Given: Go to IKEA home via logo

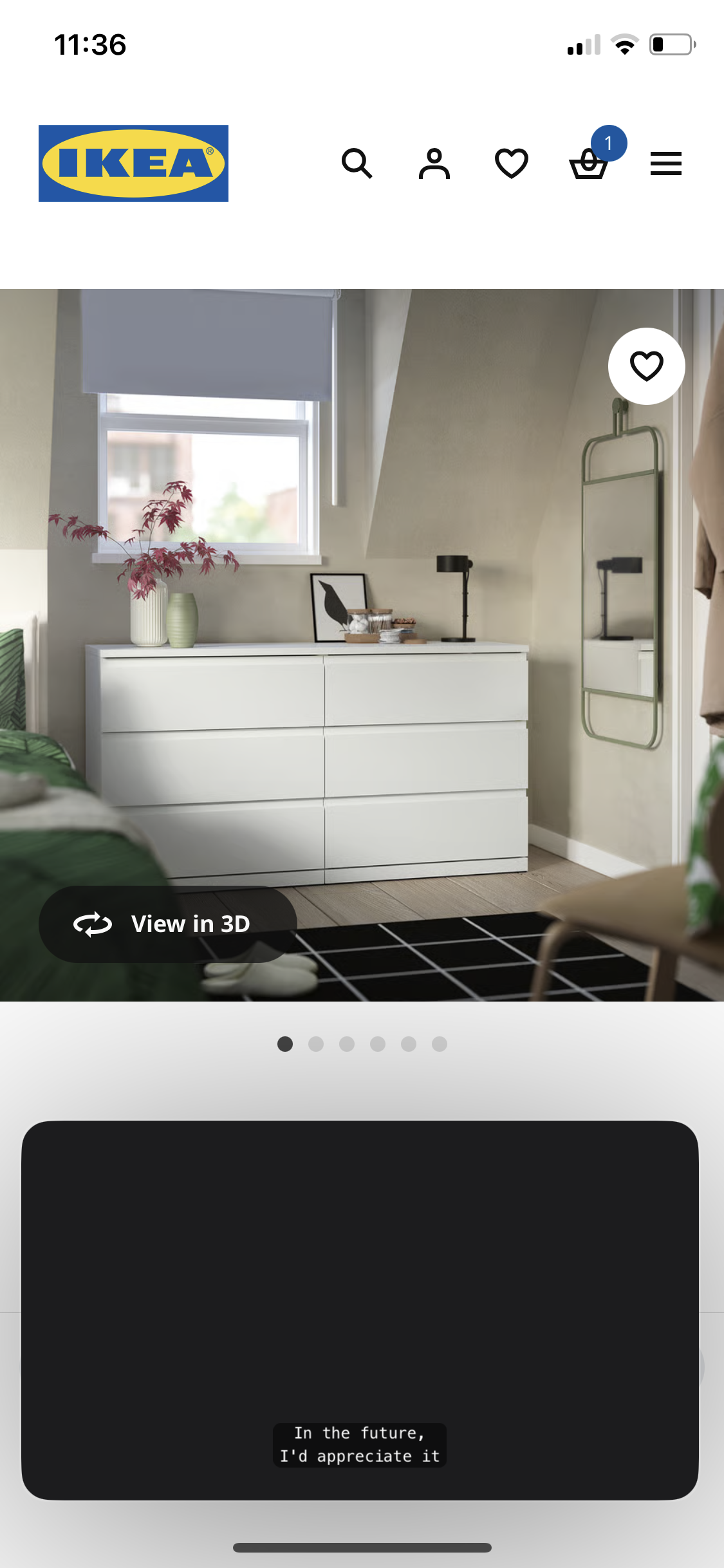Looking at the screenshot, I should pos(133,163).
